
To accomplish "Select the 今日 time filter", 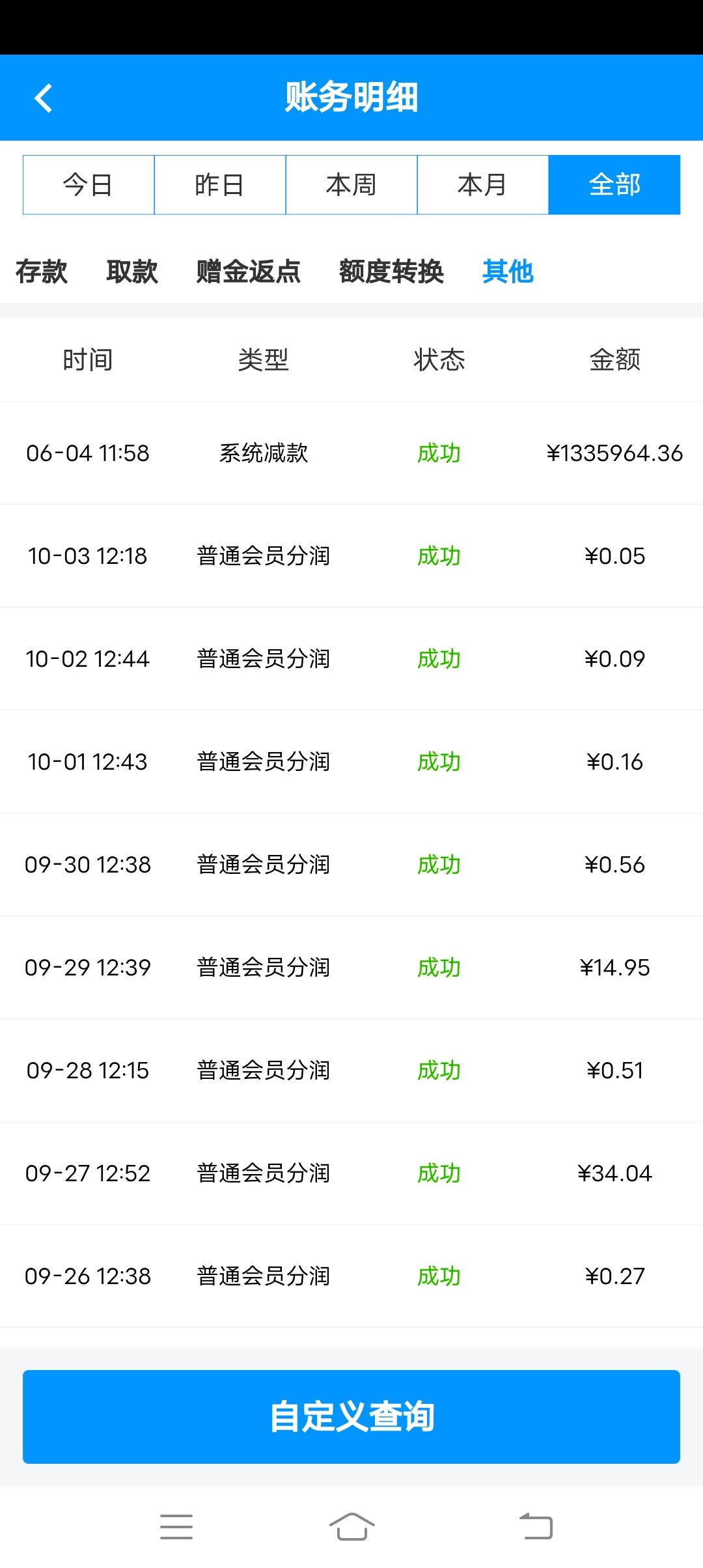I will coord(89,185).
